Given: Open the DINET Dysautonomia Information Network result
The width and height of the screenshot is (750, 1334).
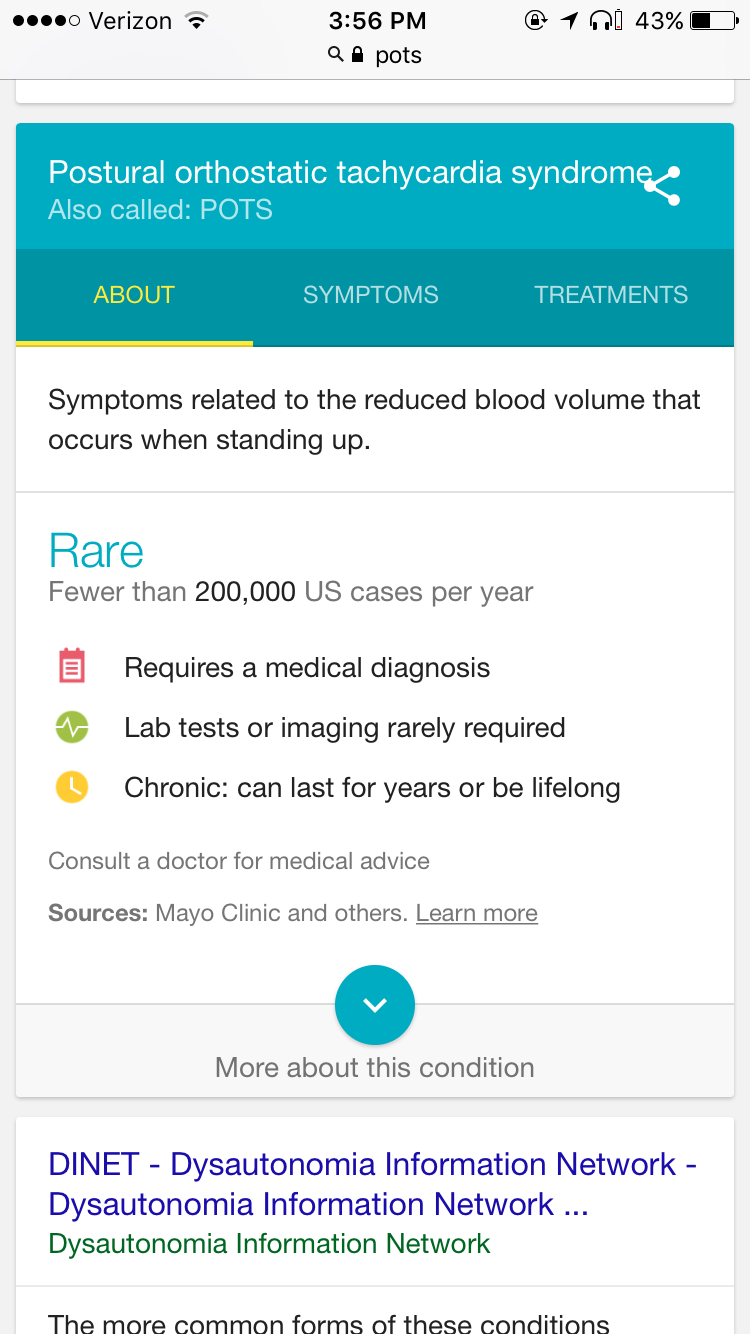Looking at the screenshot, I should pyautogui.click(x=372, y=1184).
